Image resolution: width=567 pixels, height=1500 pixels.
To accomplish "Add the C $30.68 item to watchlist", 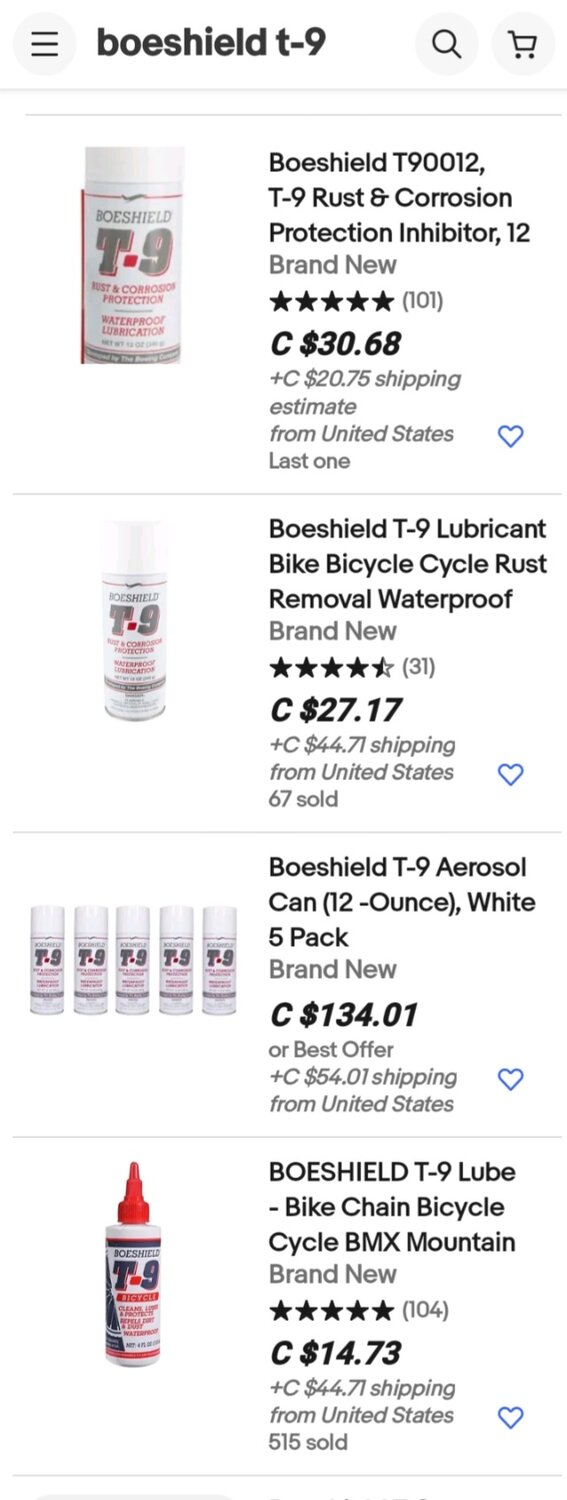I will [511, 436].
